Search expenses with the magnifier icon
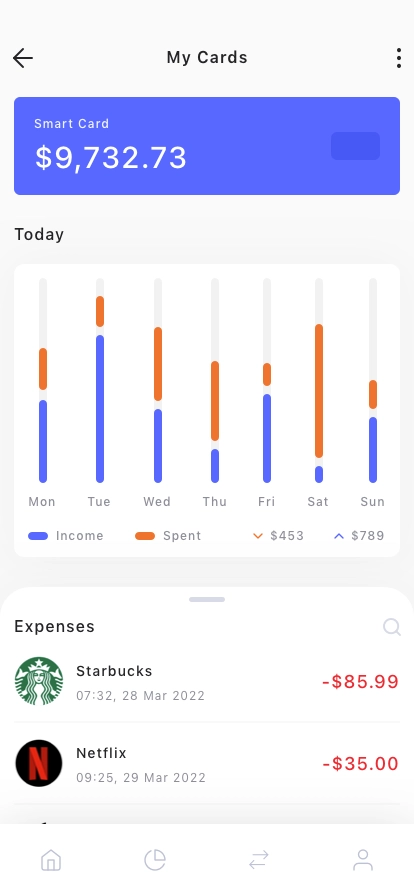 coord(392,627)
